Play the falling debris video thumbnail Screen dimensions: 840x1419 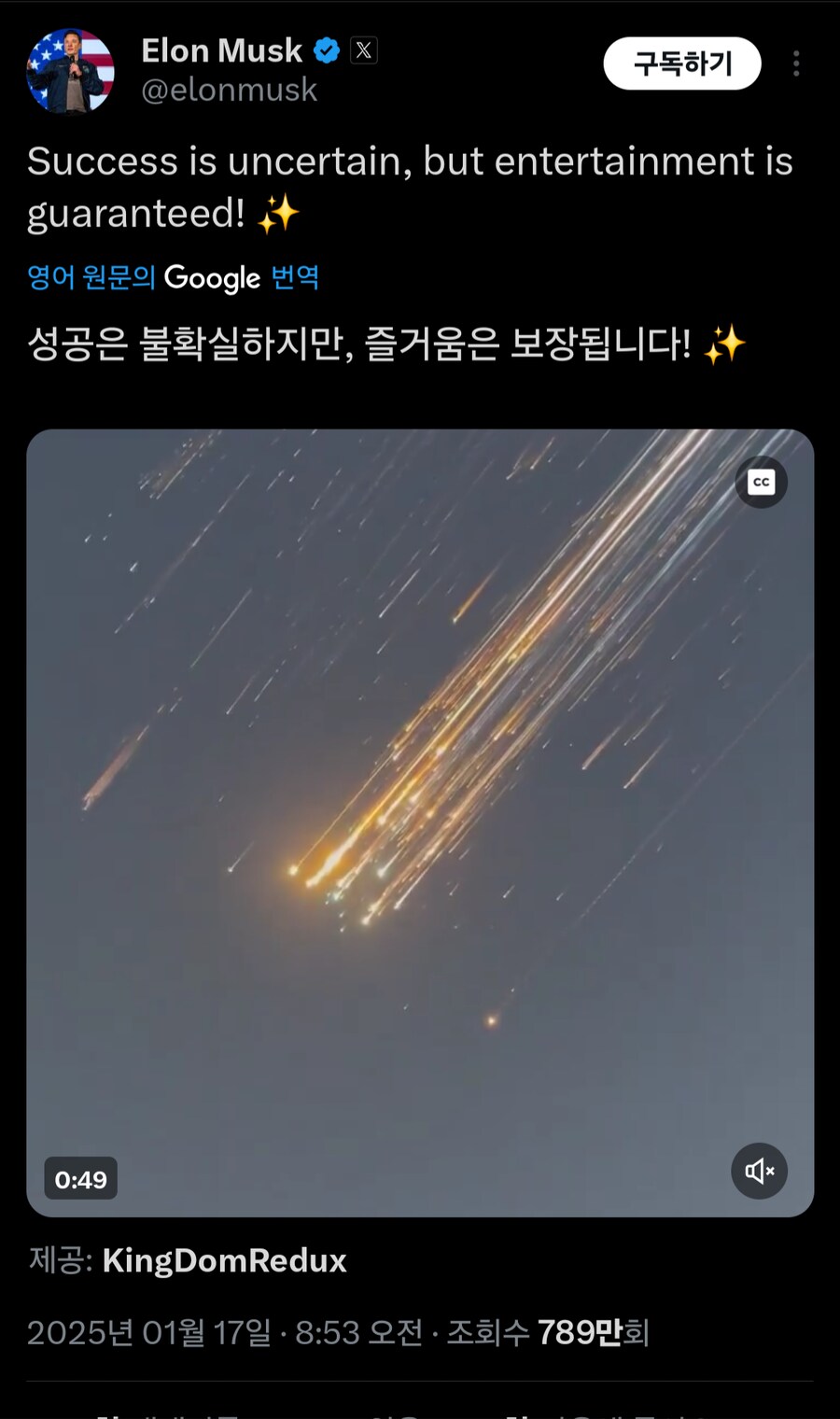click(420, 822)
